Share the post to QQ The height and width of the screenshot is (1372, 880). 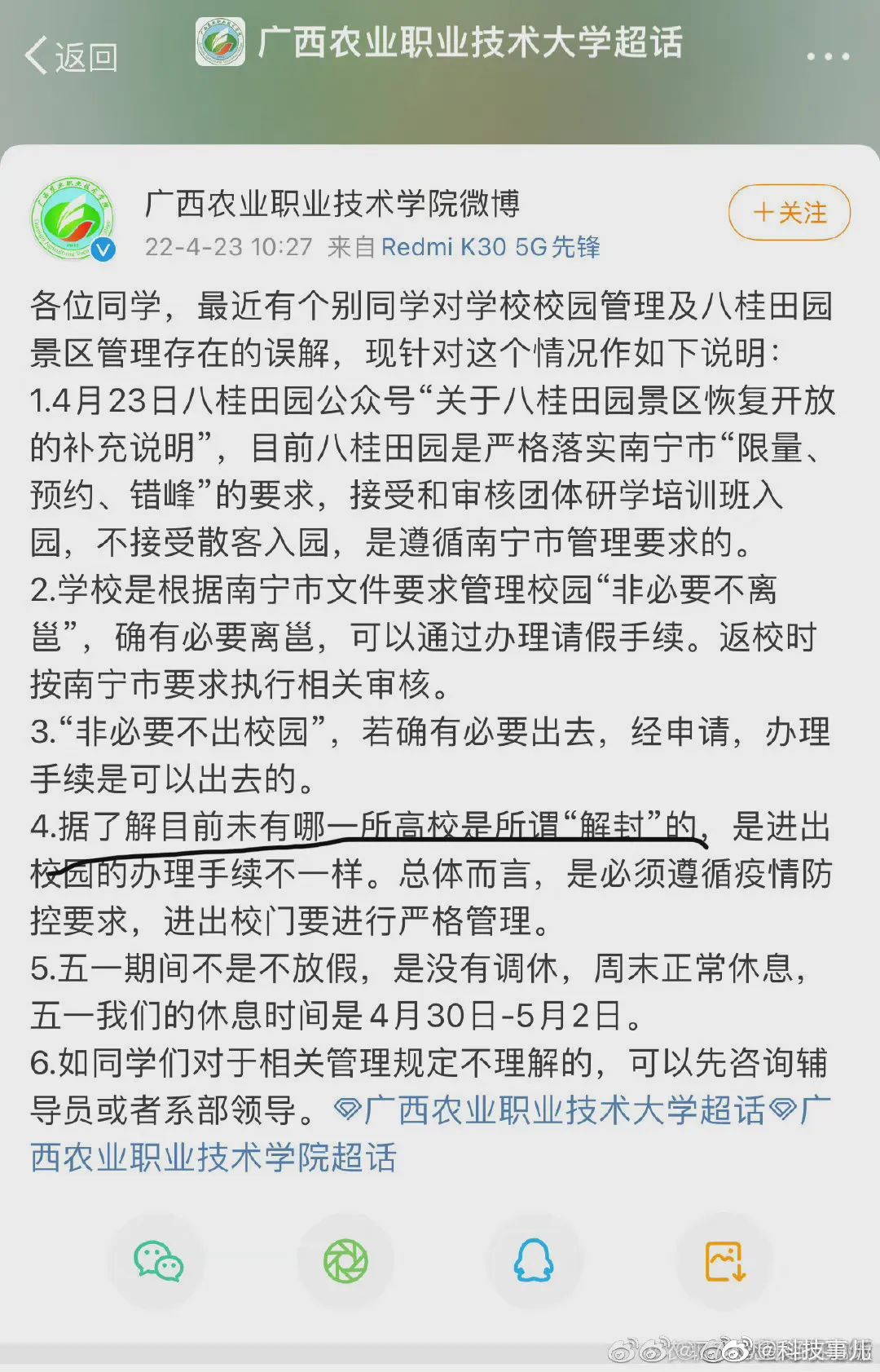[x=534, y=1262]
